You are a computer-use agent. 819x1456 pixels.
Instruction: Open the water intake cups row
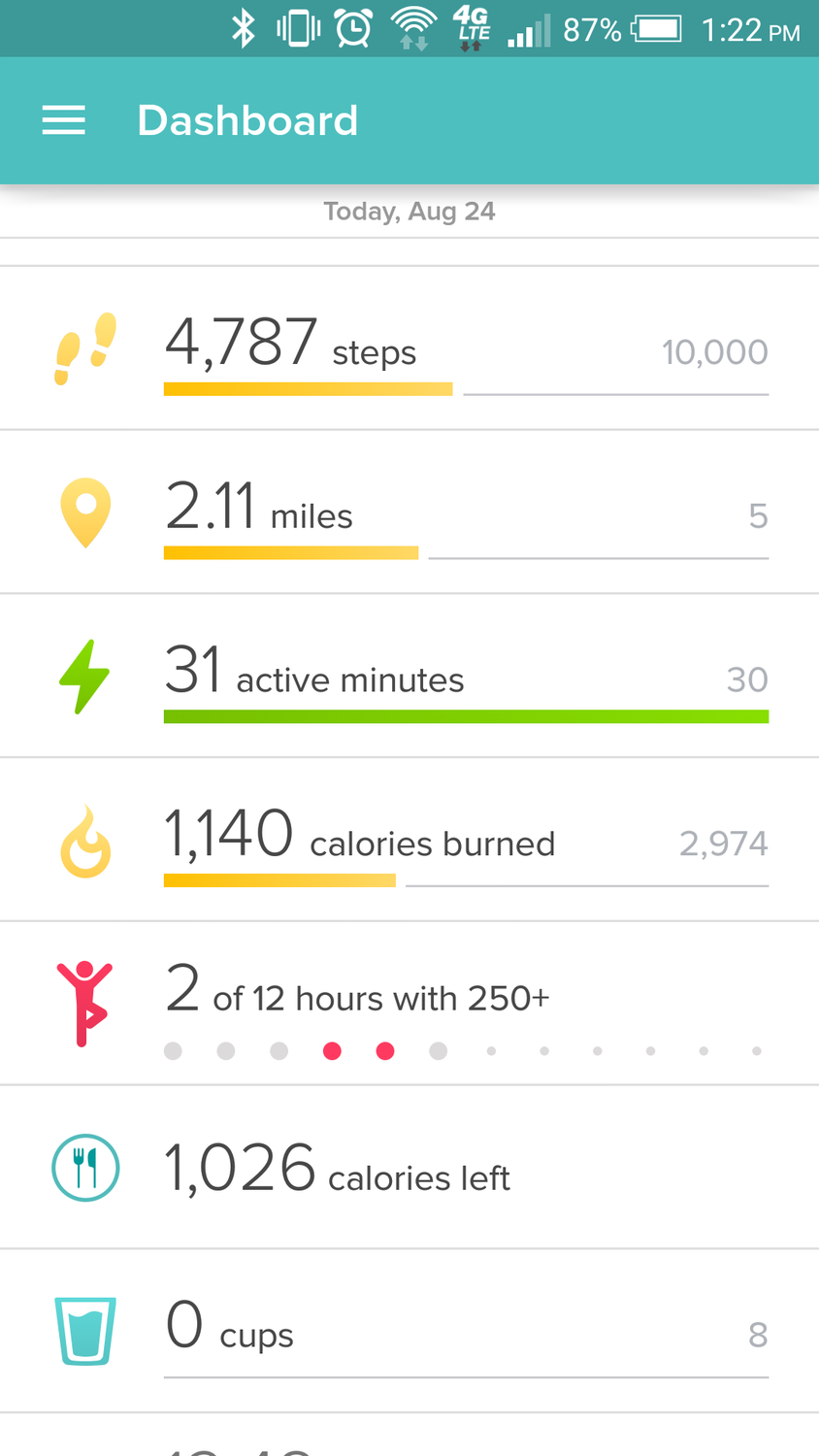[409, 1331]
